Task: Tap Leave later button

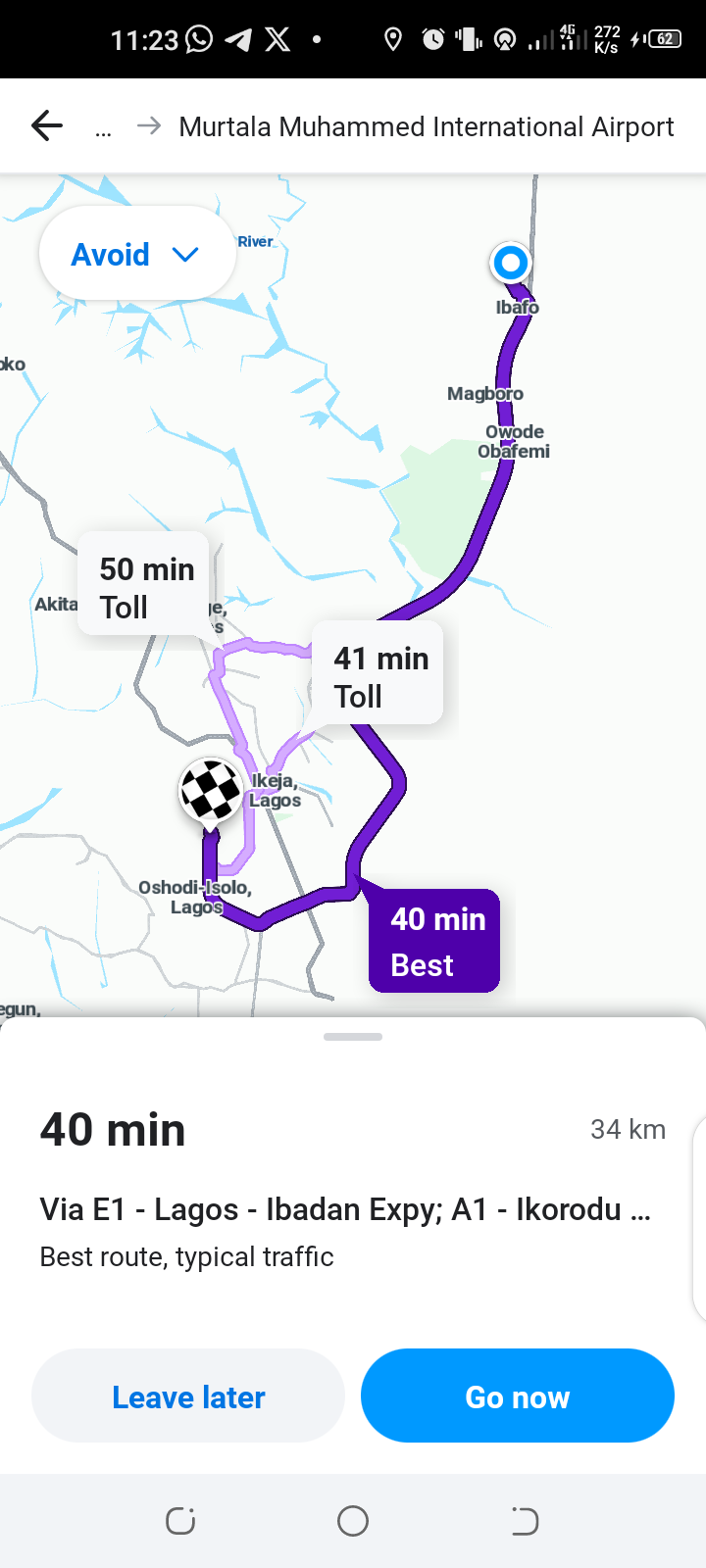Action: [188, 1396]
